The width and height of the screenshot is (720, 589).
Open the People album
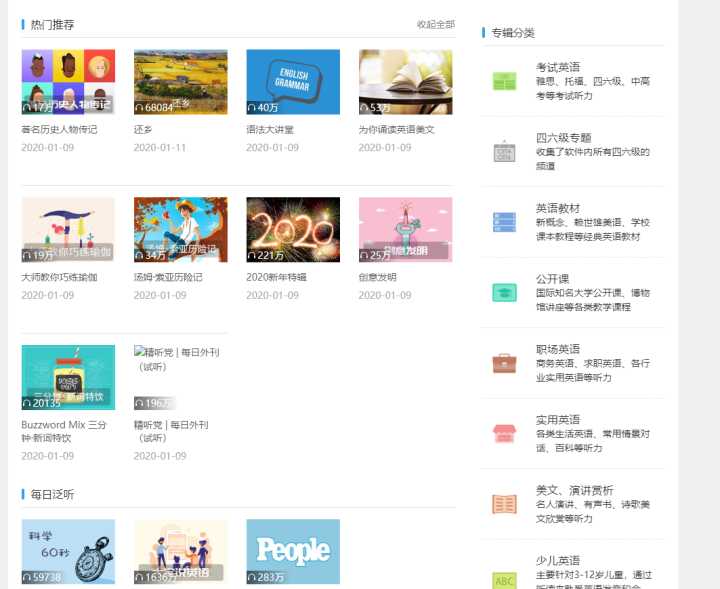coord(293,551)
